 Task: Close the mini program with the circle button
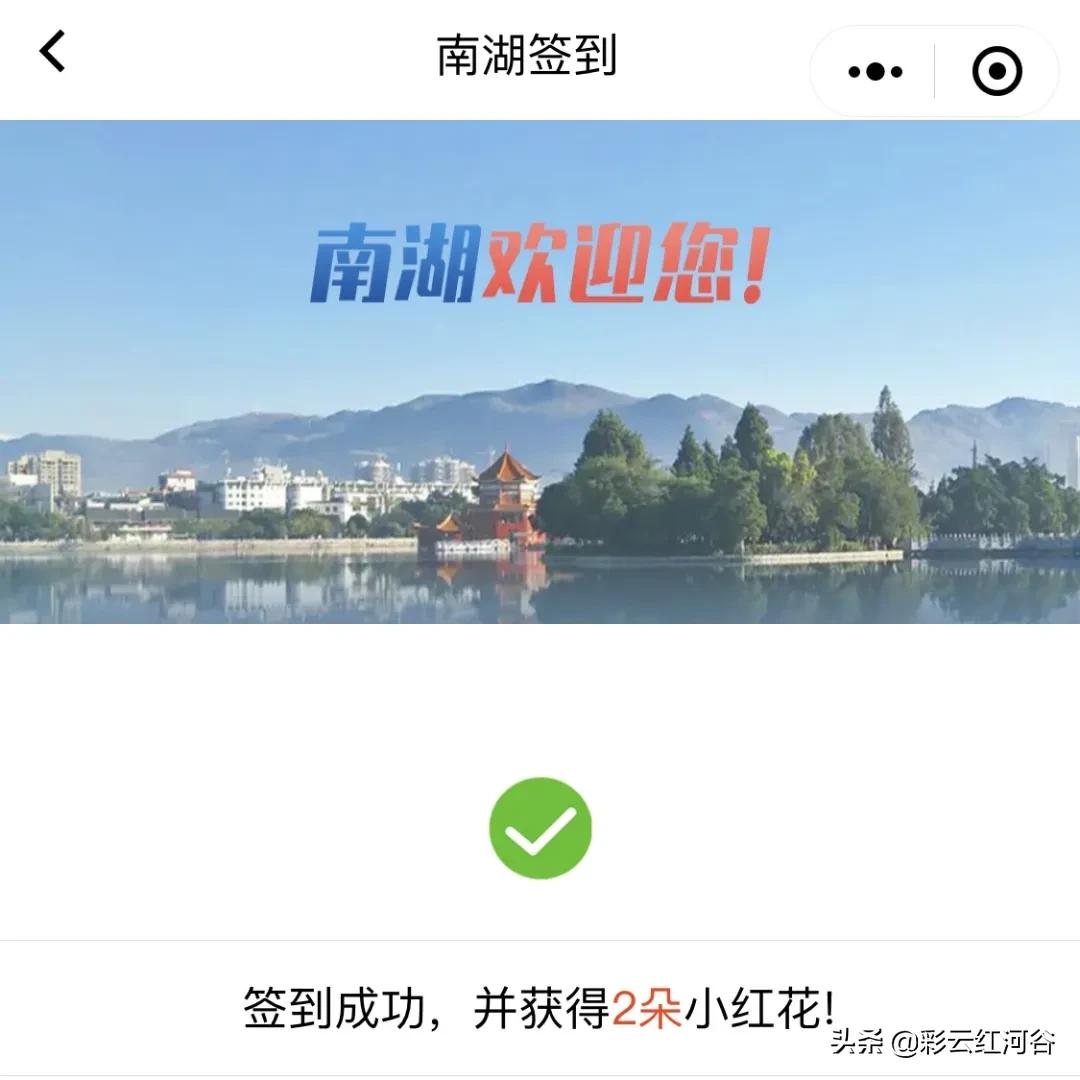[x=996, y=72]
